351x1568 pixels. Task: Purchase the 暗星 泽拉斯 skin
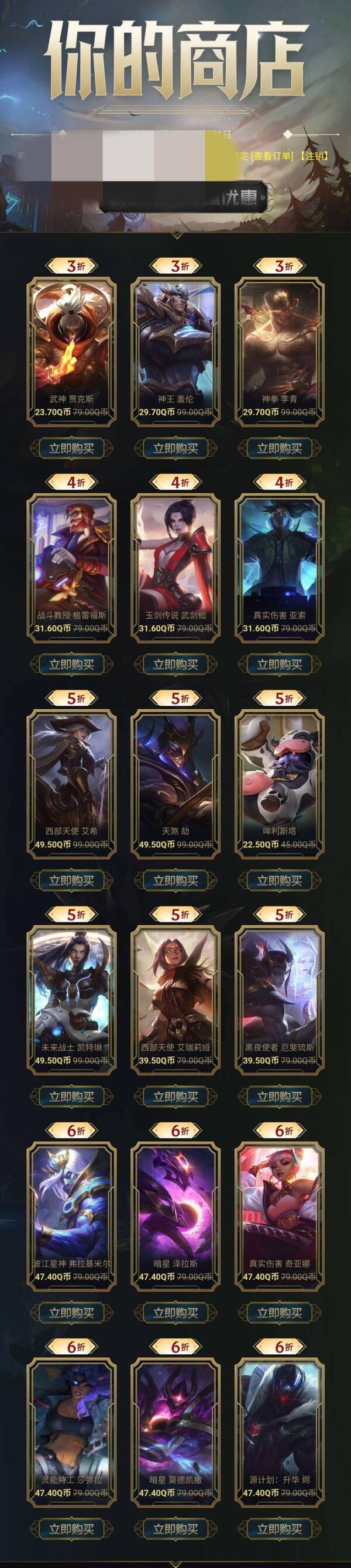[175, 1313]
